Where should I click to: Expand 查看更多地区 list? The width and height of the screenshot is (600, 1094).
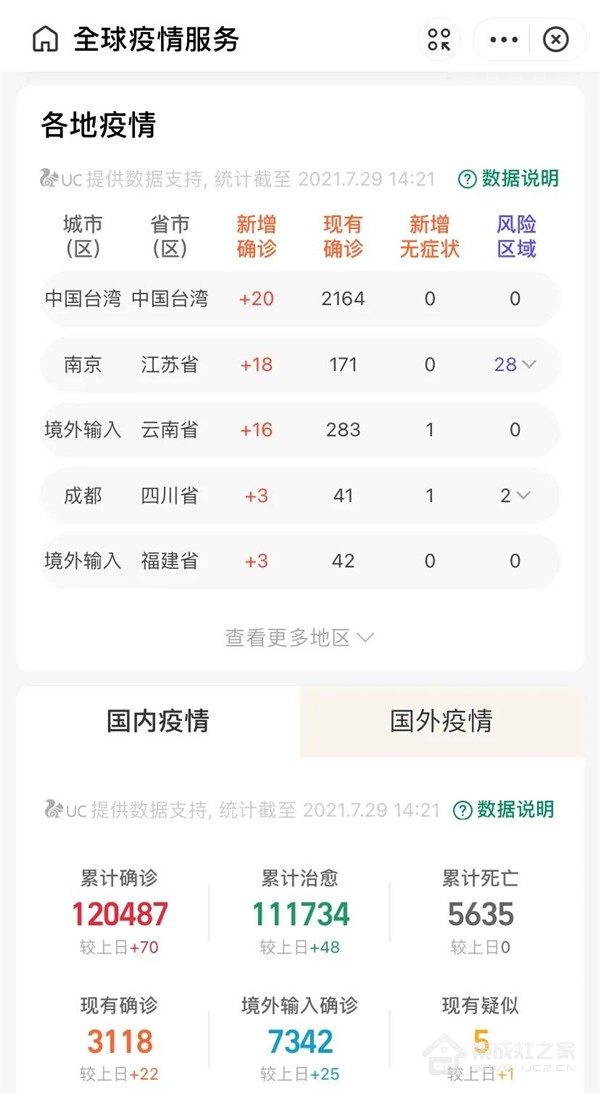pos(299,637)
